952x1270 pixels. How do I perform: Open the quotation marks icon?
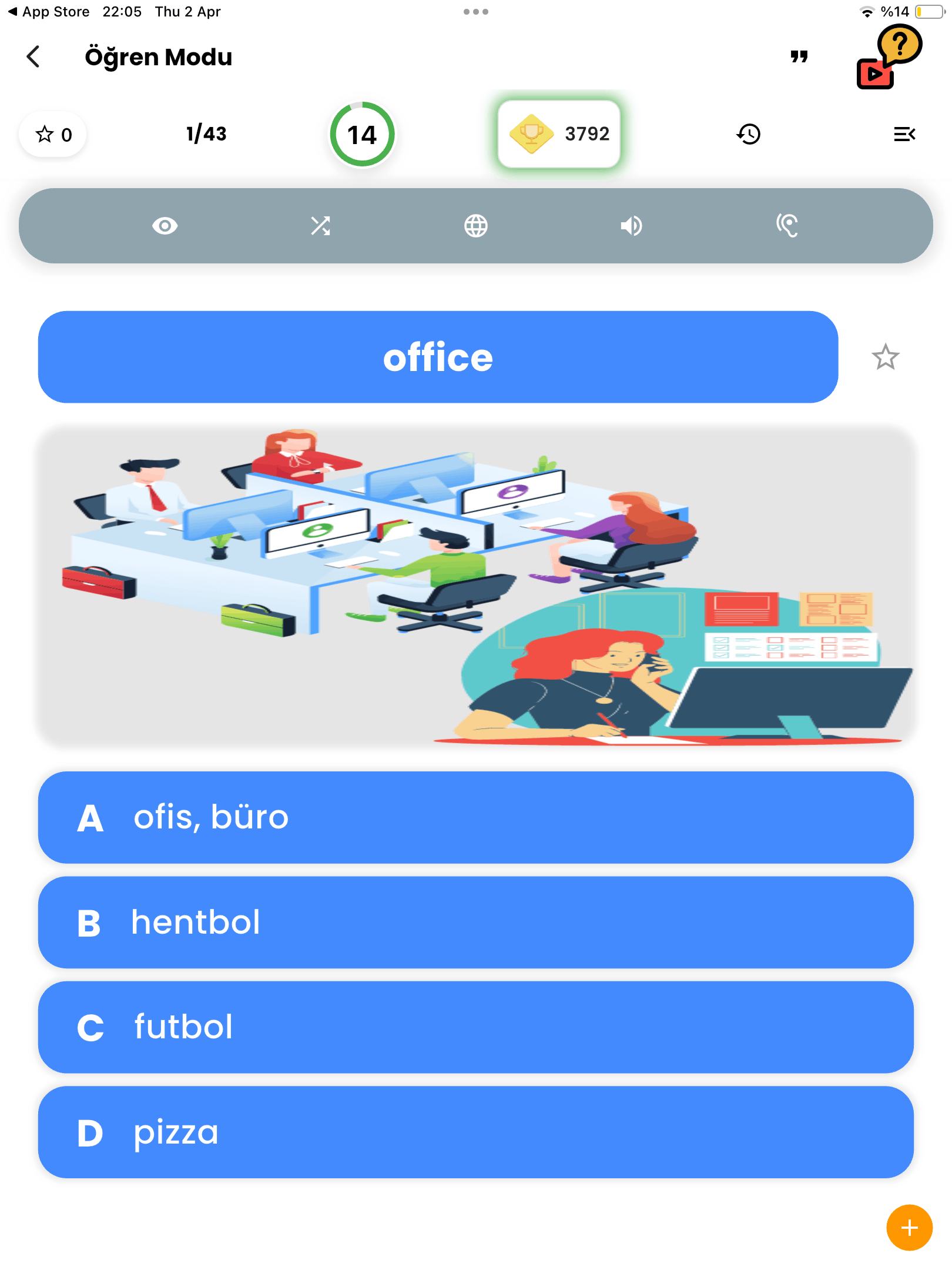[799, 57]
